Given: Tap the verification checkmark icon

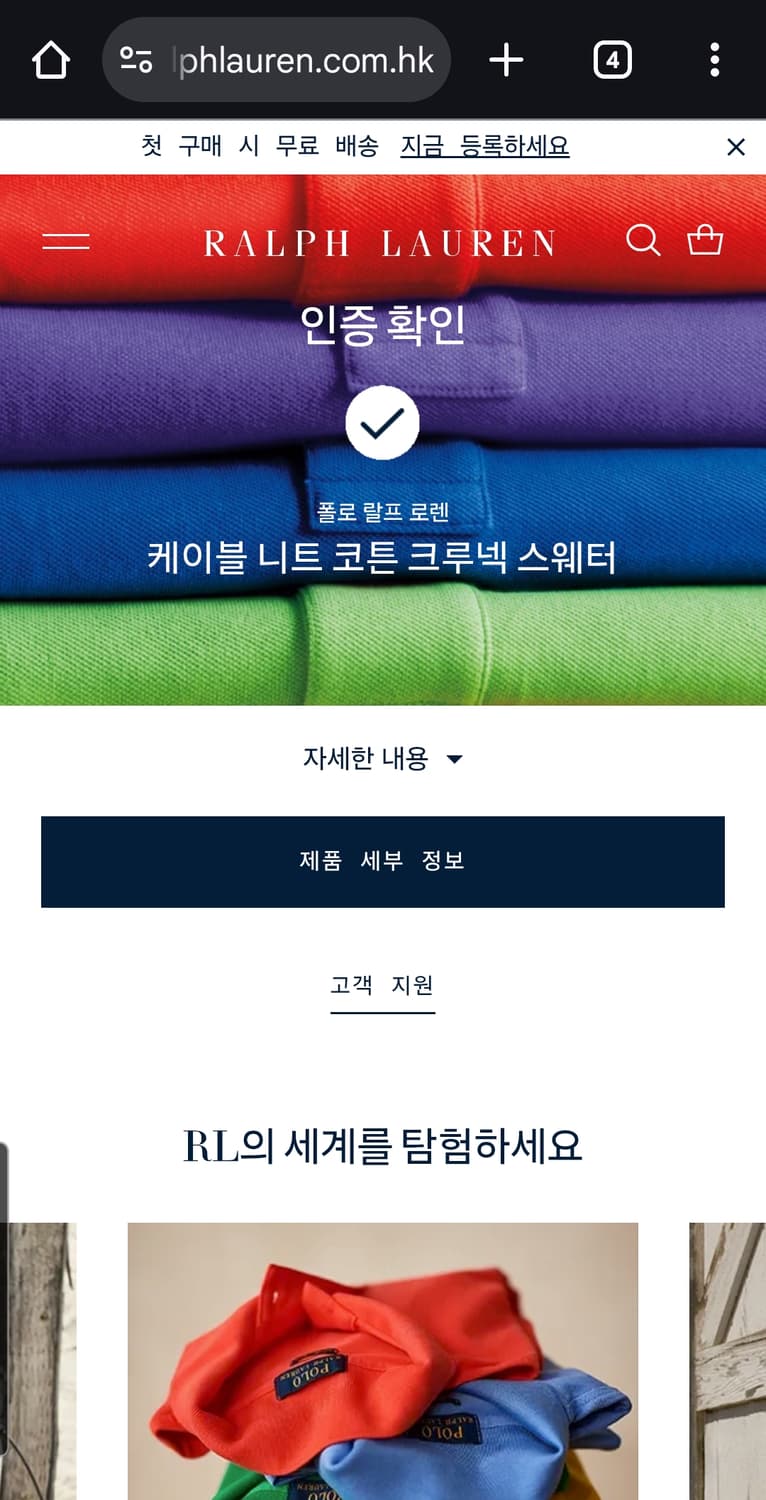Looking at the screenshot, I should coord(382,422).
